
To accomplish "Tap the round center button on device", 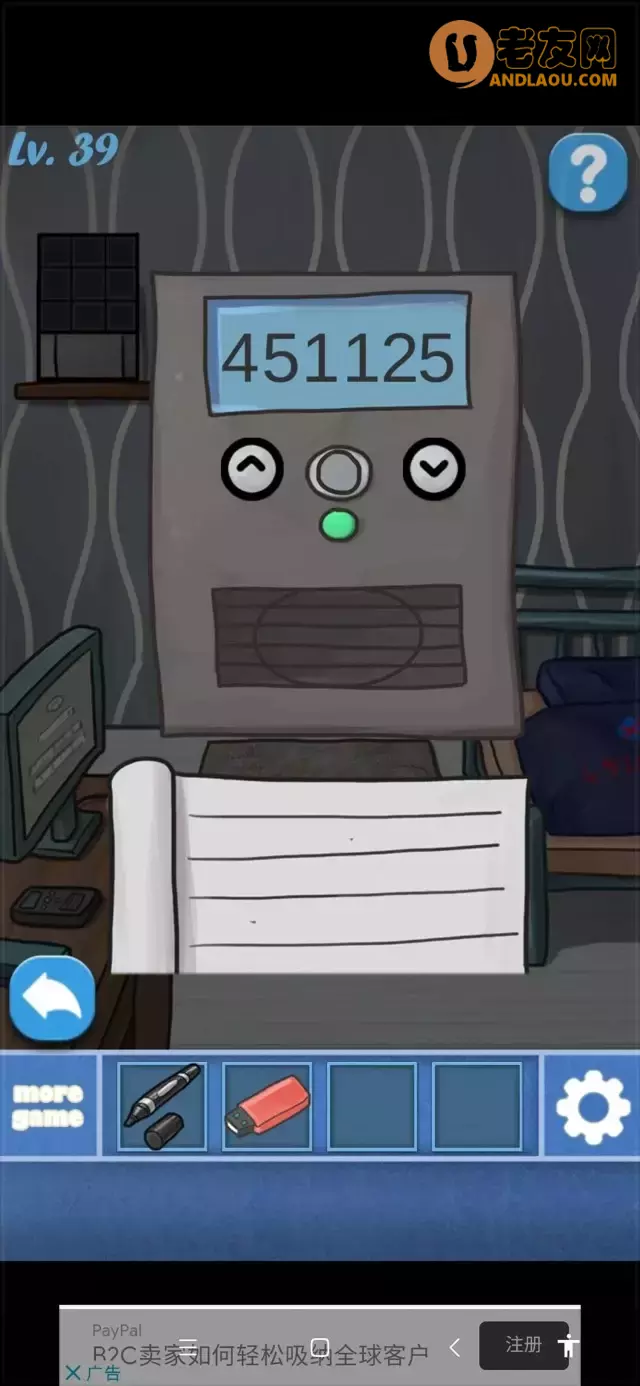I will click(x=338, y=471).
